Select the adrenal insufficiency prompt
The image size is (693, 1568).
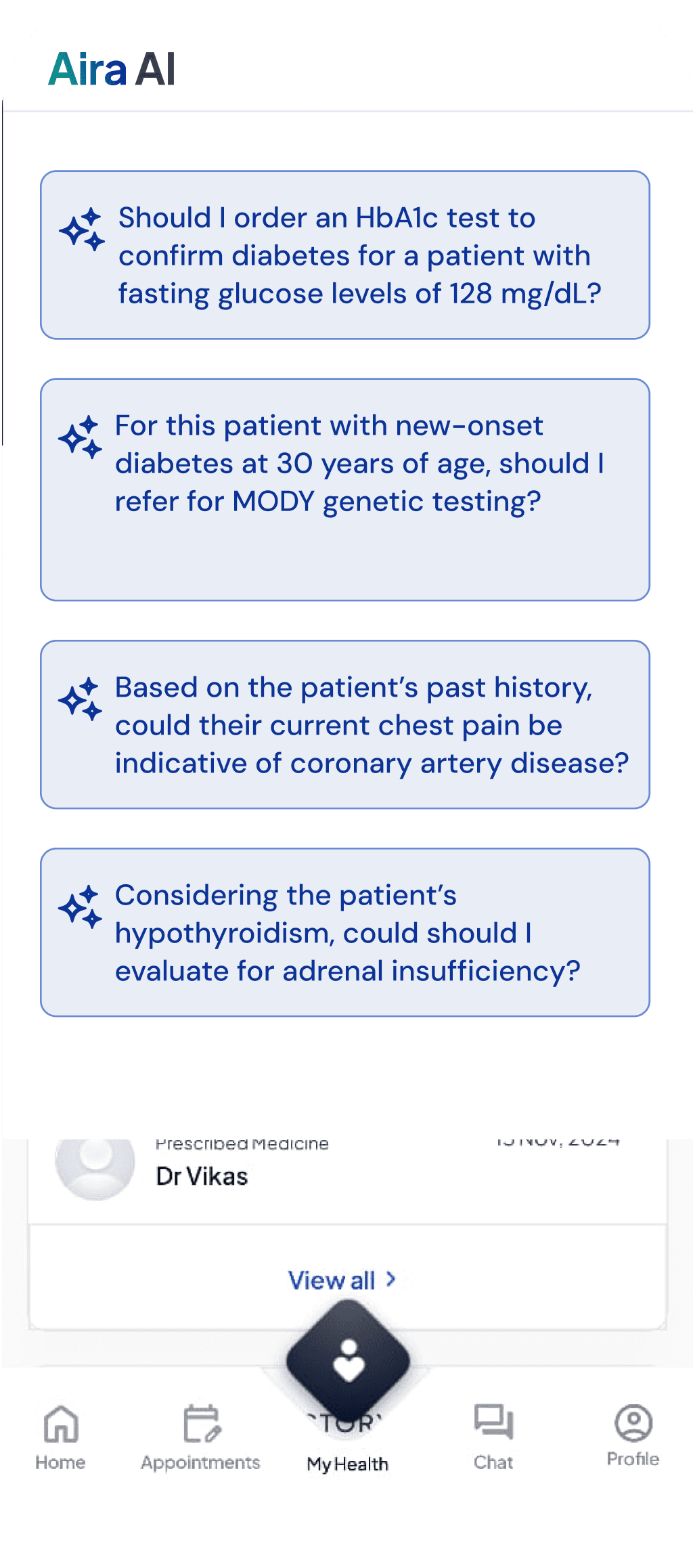pos(345,932)
